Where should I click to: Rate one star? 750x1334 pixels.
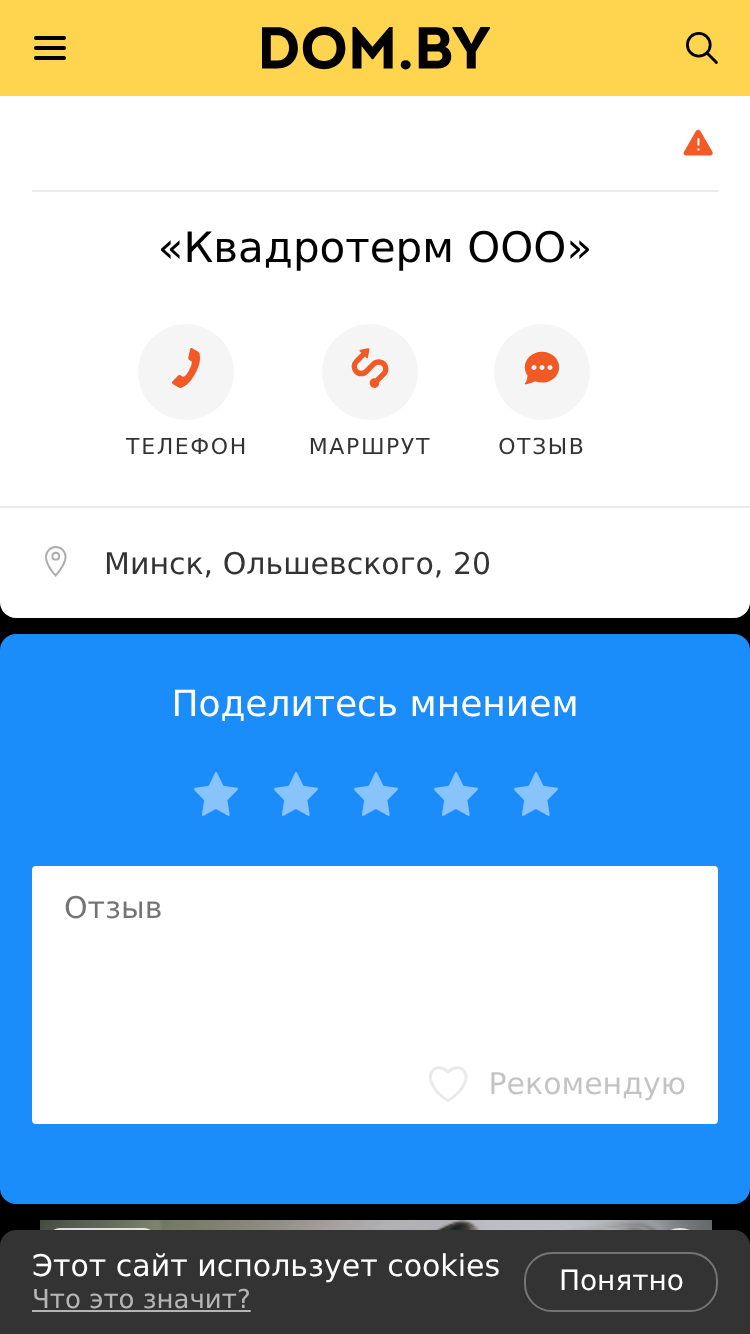coord(216,795)
